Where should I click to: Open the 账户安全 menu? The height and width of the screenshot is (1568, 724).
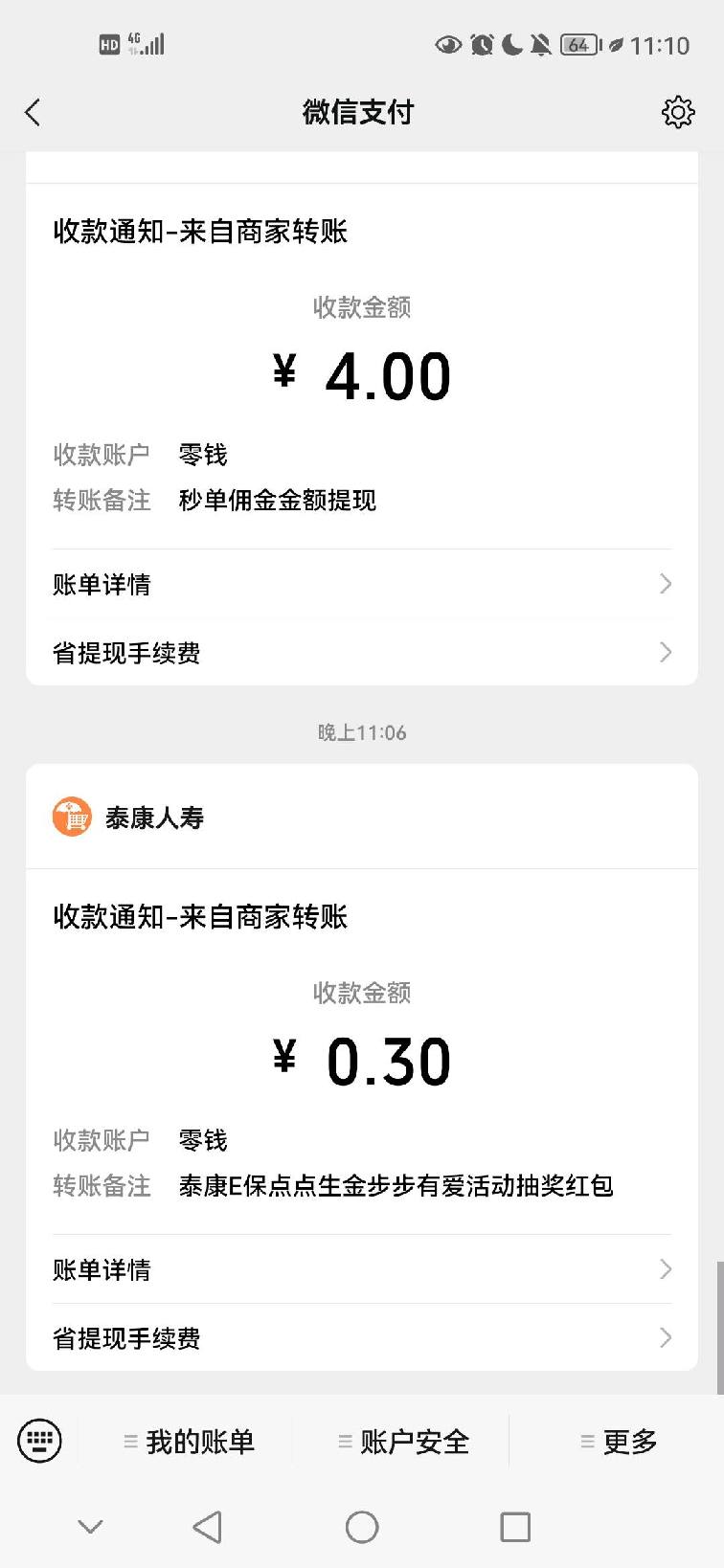click(x=403, y=1442)
